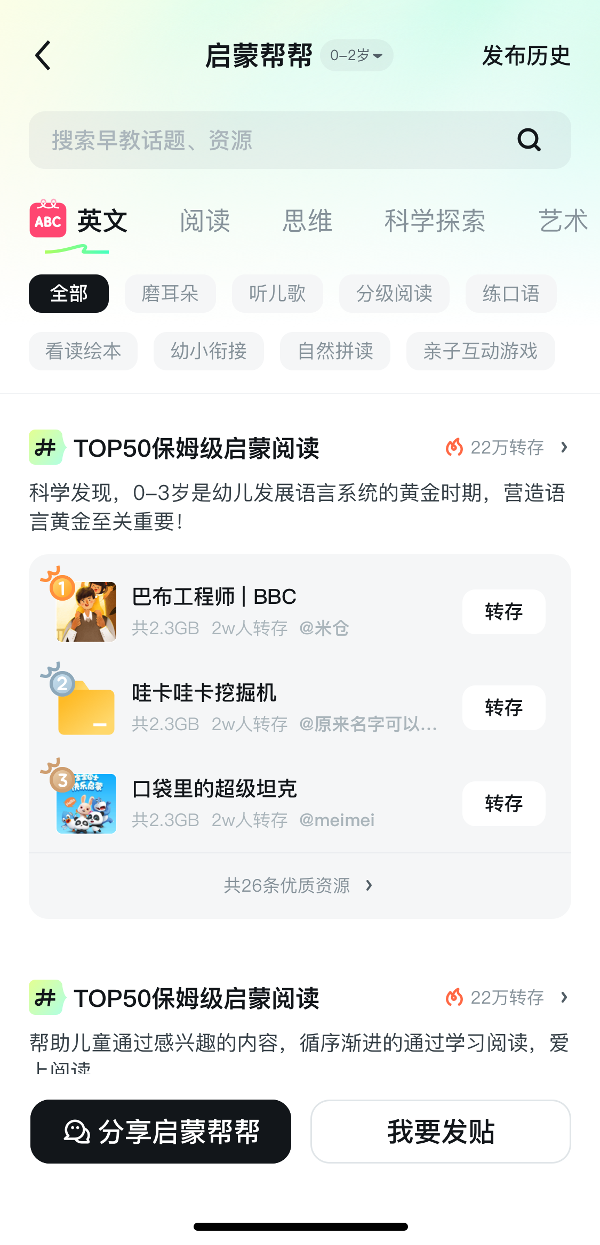Tap 我要发贴 to create a post
600x1245 pixels.
[x=440, y=1132]
